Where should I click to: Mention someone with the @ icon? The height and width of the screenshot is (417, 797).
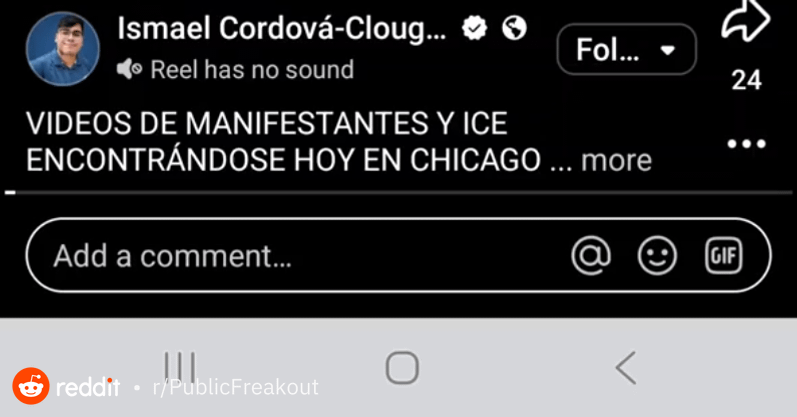coord(591,256)
